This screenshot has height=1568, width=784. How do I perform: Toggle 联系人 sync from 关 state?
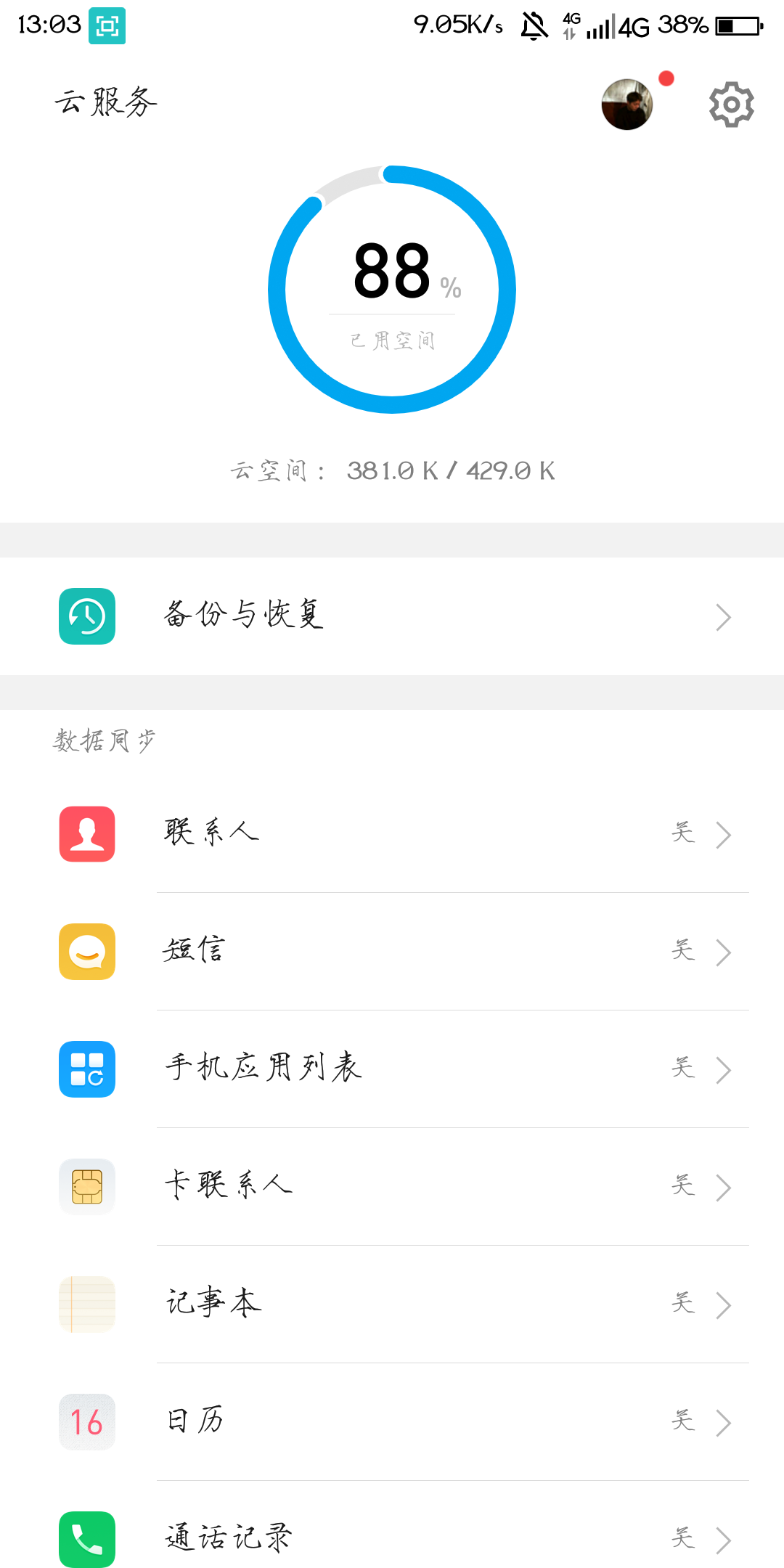(x=682, y=833)
